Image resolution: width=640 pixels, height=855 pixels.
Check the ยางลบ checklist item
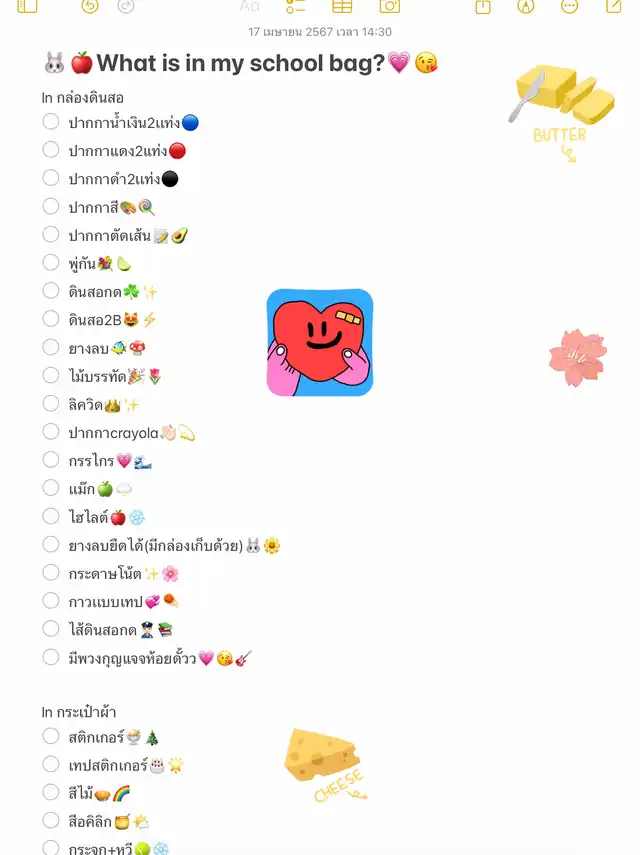pos(51,347)
